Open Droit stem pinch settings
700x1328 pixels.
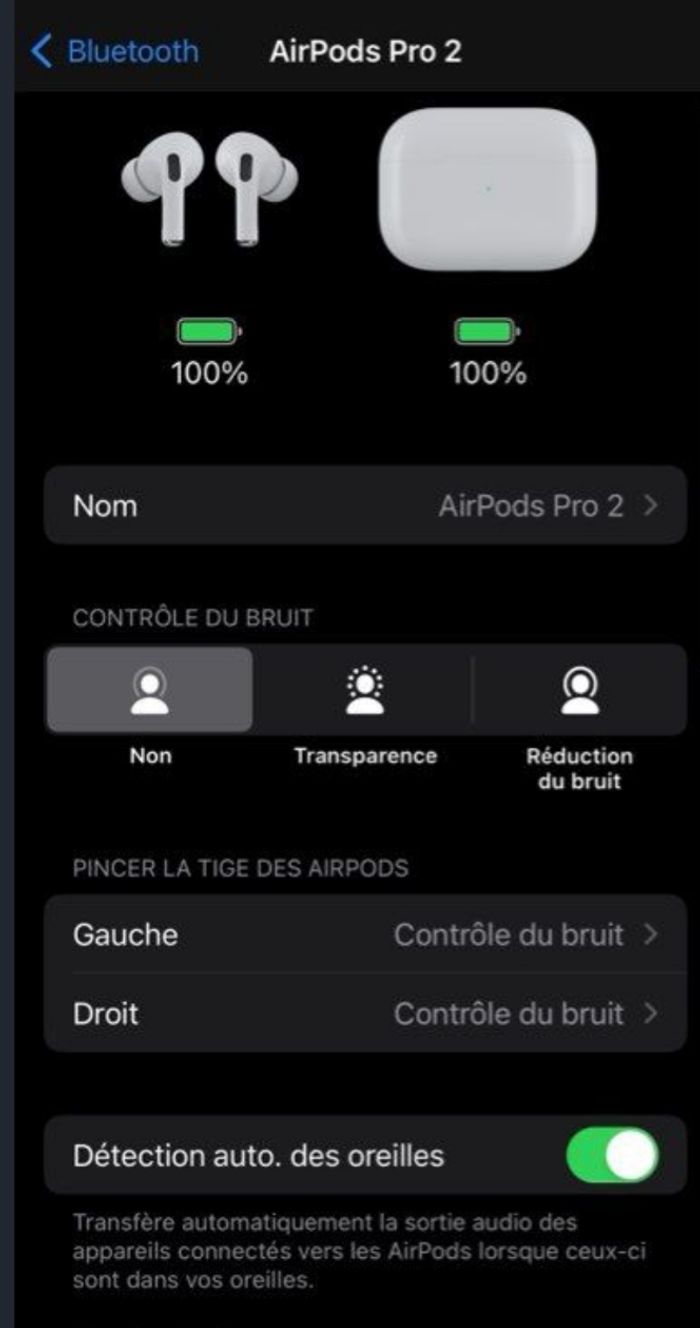[365, 1013]
